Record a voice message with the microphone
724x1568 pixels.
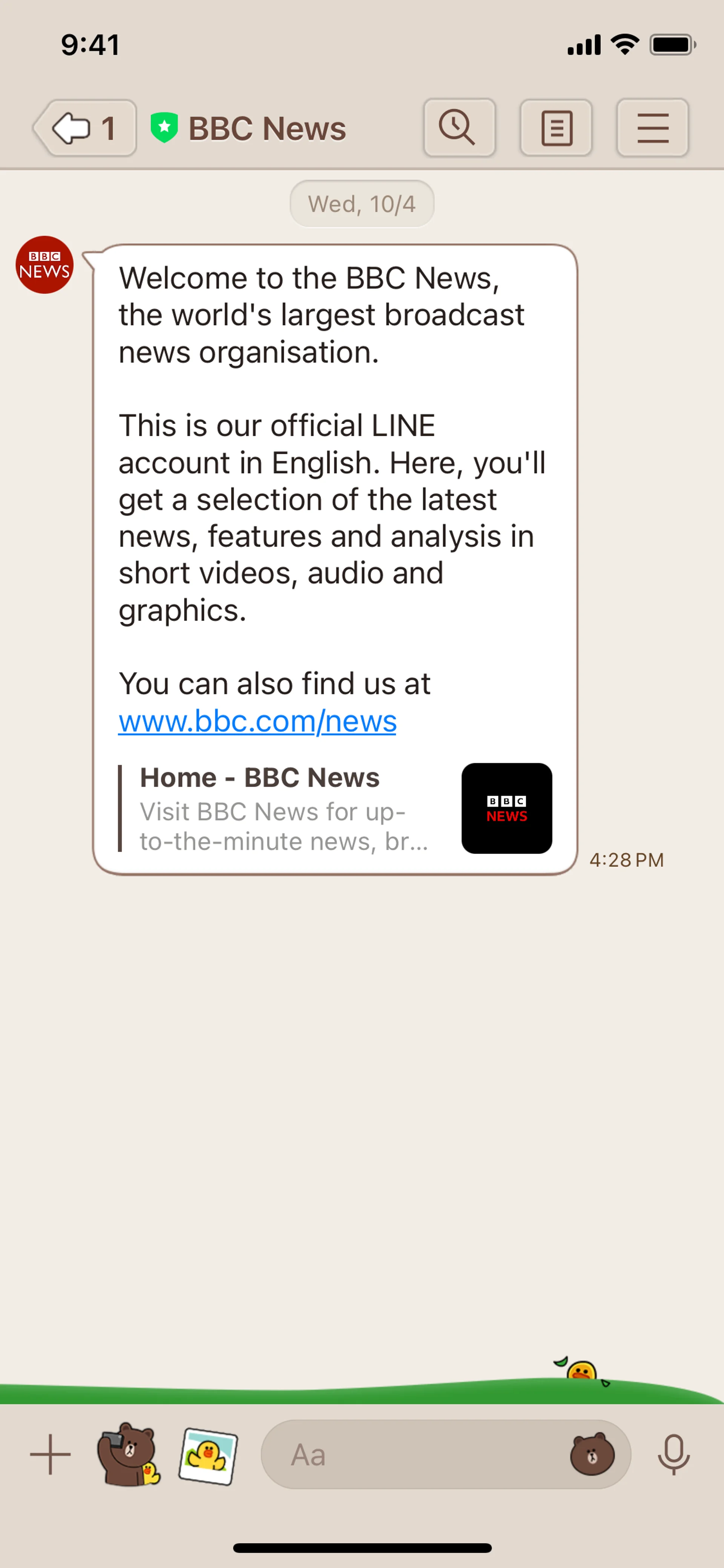click(x=673, y=1455)
